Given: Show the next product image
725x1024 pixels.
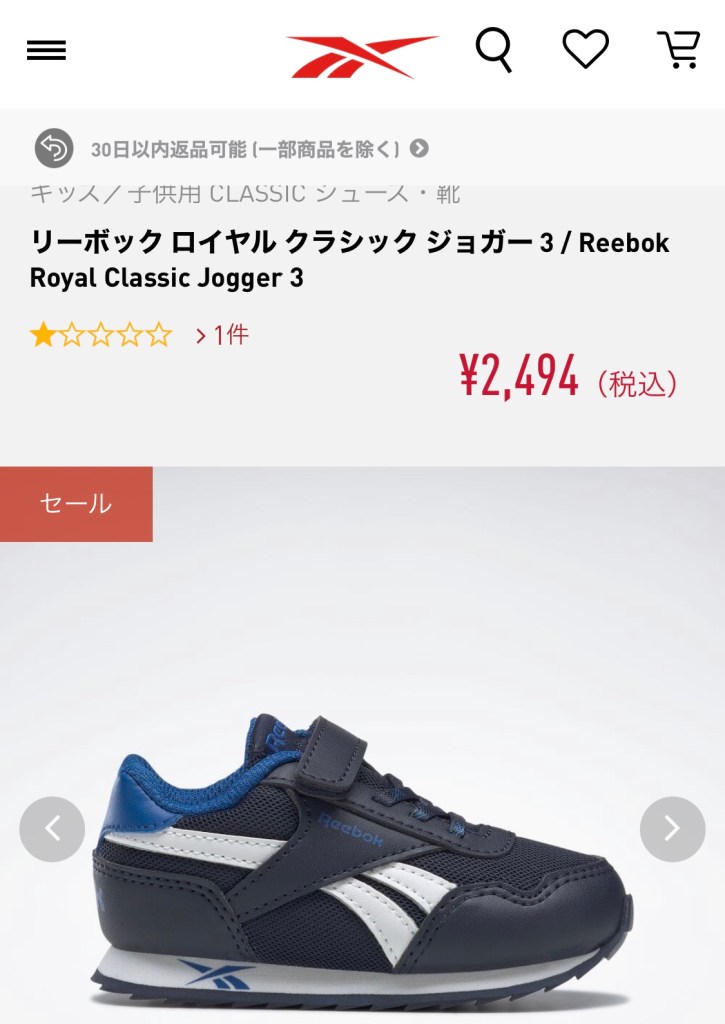Looking at the screenshot, I should tap(672, 829).
